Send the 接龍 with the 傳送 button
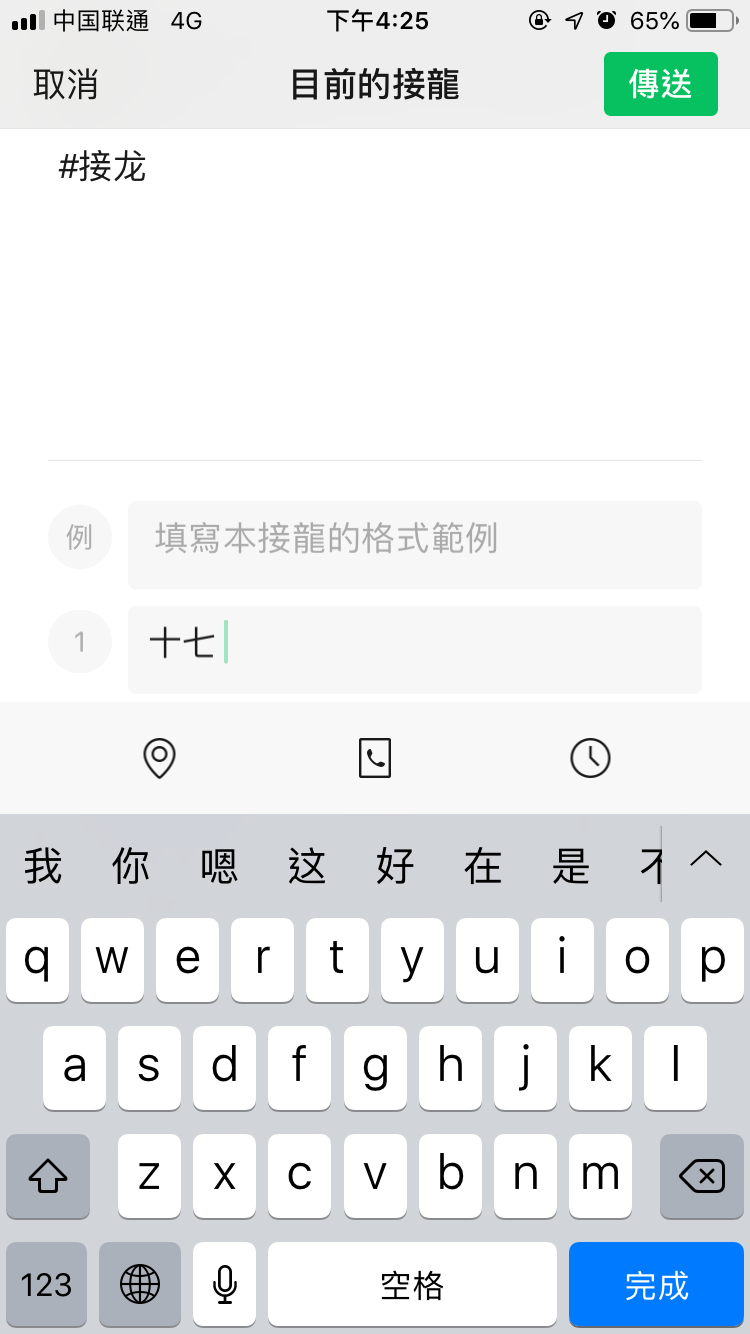The height and width of the screenshot is (1334, 750). pyautogui.click(x=660, y=84)
